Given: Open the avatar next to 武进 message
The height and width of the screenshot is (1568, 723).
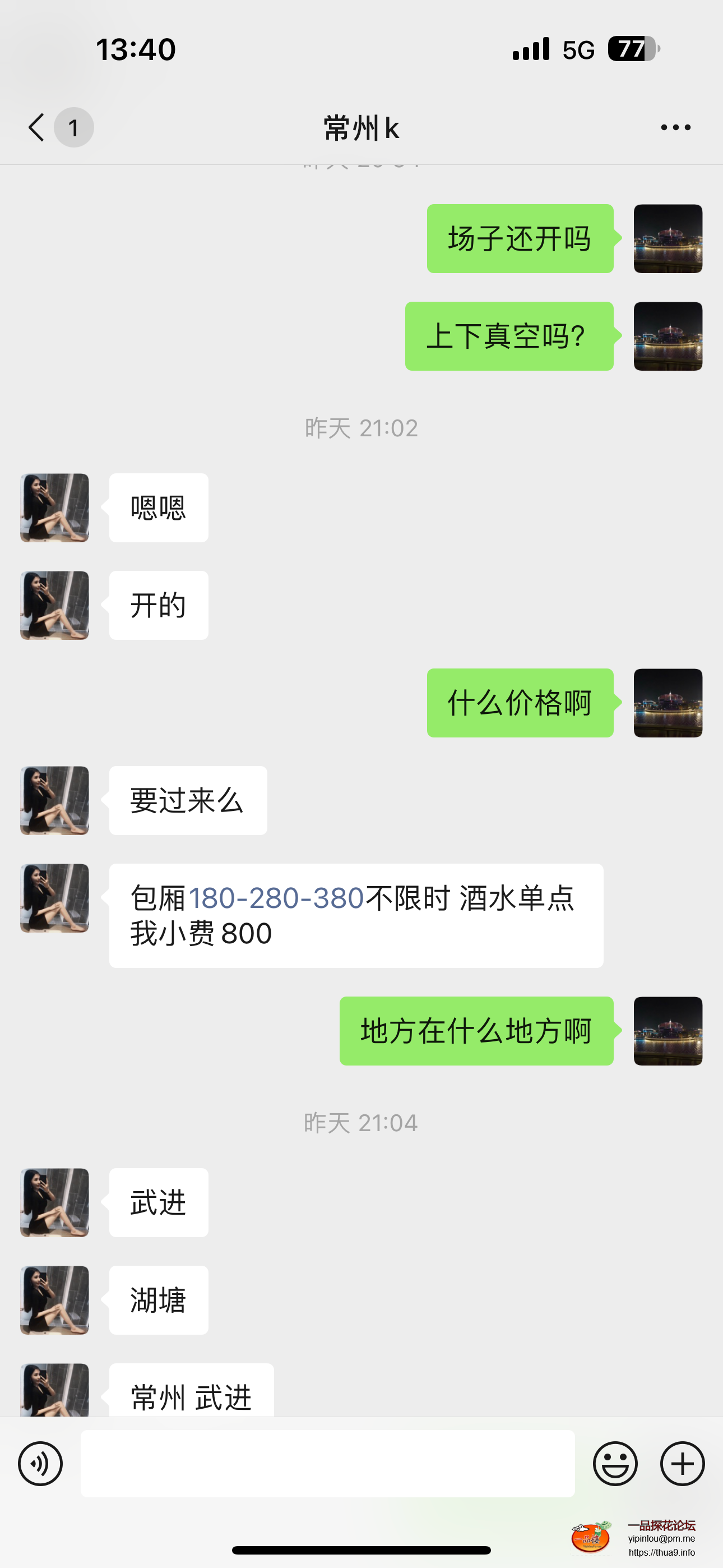Looking at the screenshot, I should [54, 1202].
